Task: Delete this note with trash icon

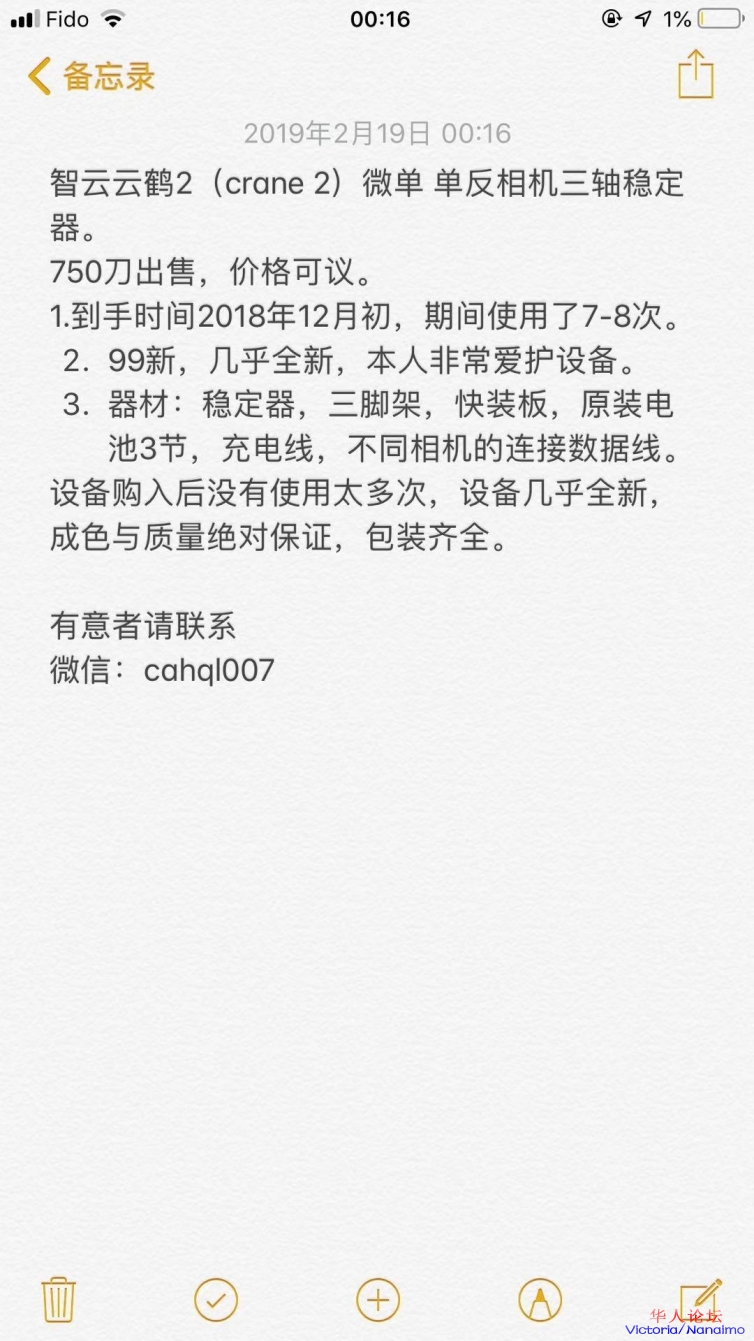Action: (59, 1299)
